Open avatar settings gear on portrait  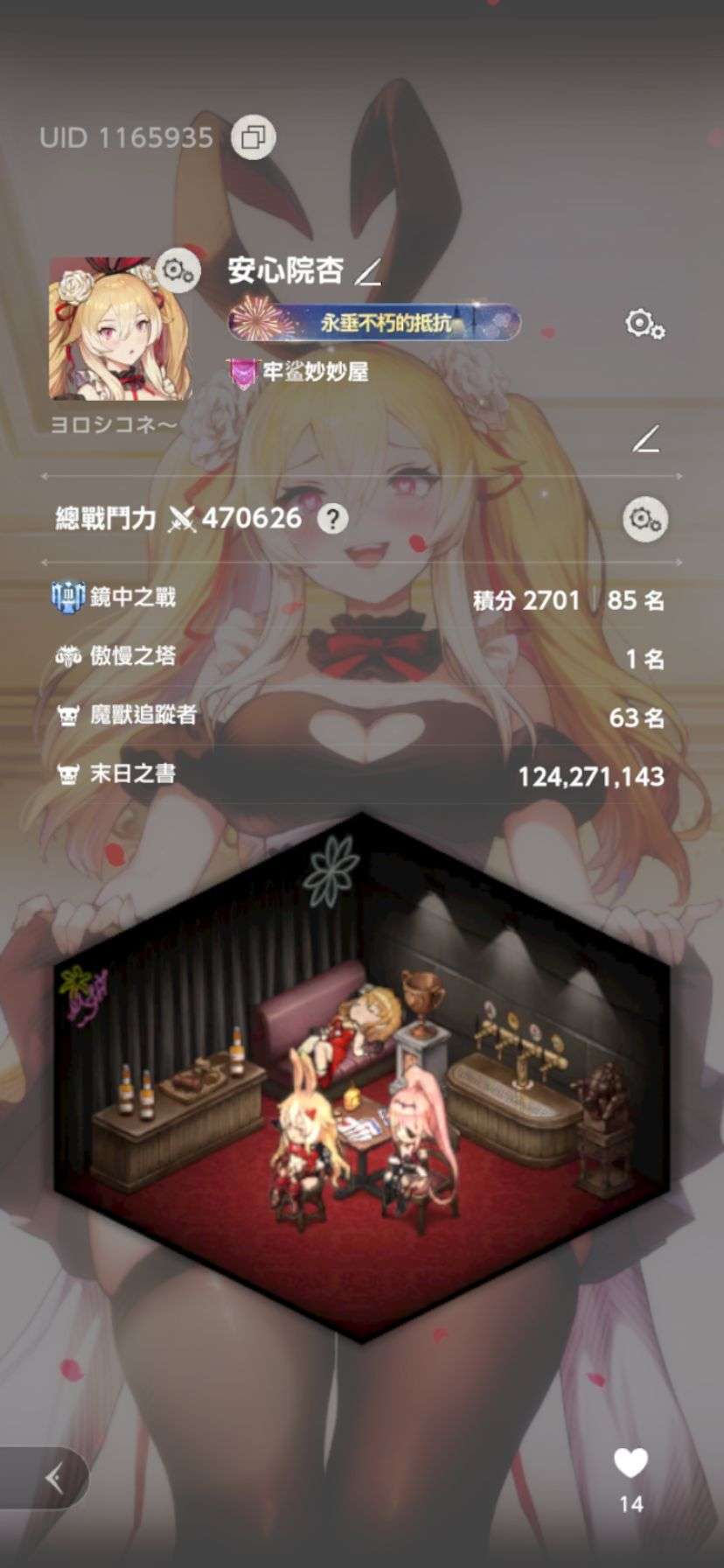coord(178,269)
